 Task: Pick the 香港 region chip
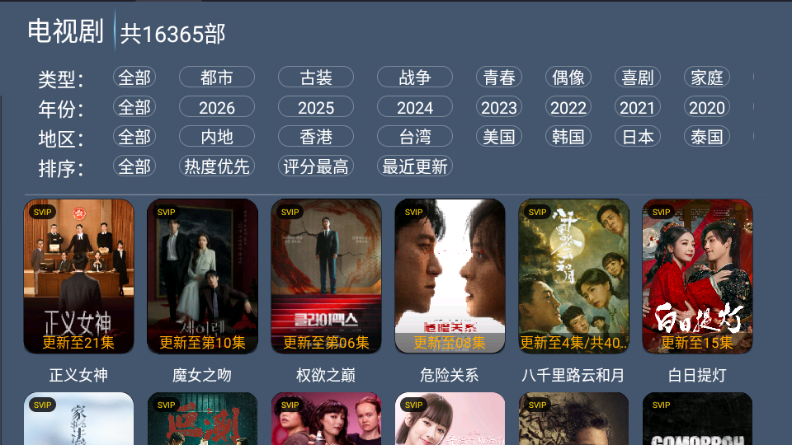click(315, 136)
